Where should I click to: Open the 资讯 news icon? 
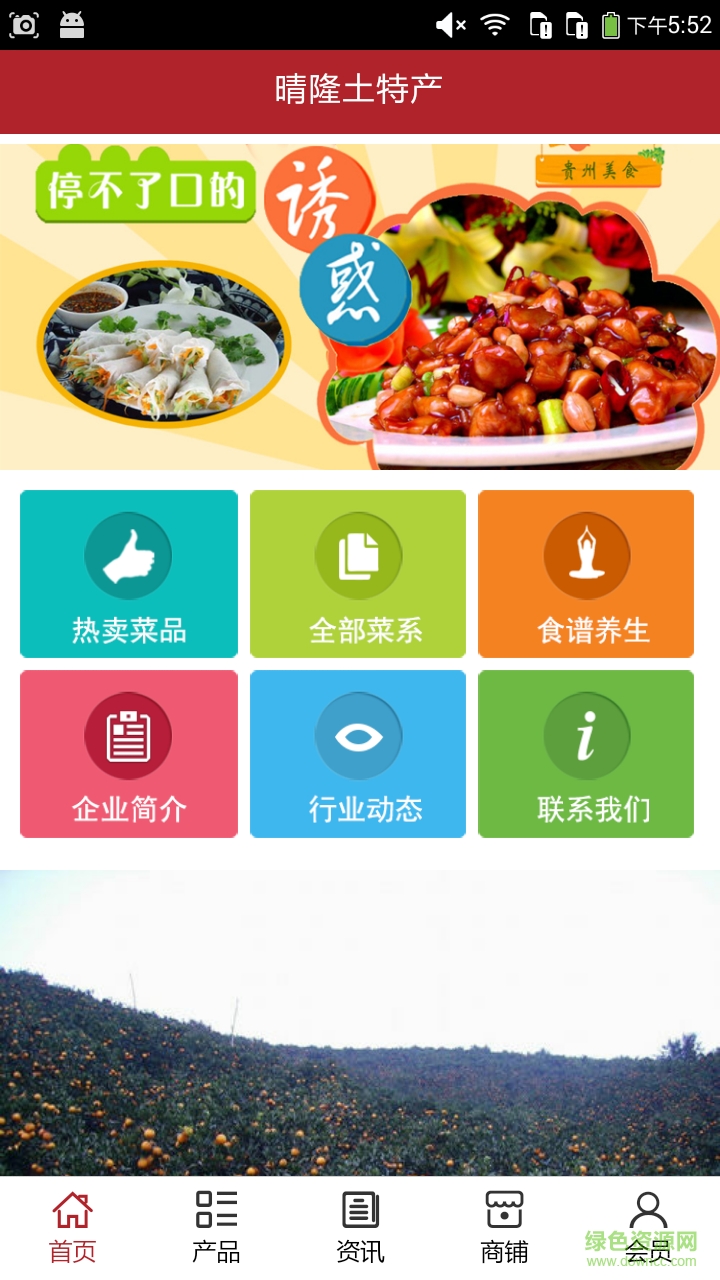tap(360, 1208)
